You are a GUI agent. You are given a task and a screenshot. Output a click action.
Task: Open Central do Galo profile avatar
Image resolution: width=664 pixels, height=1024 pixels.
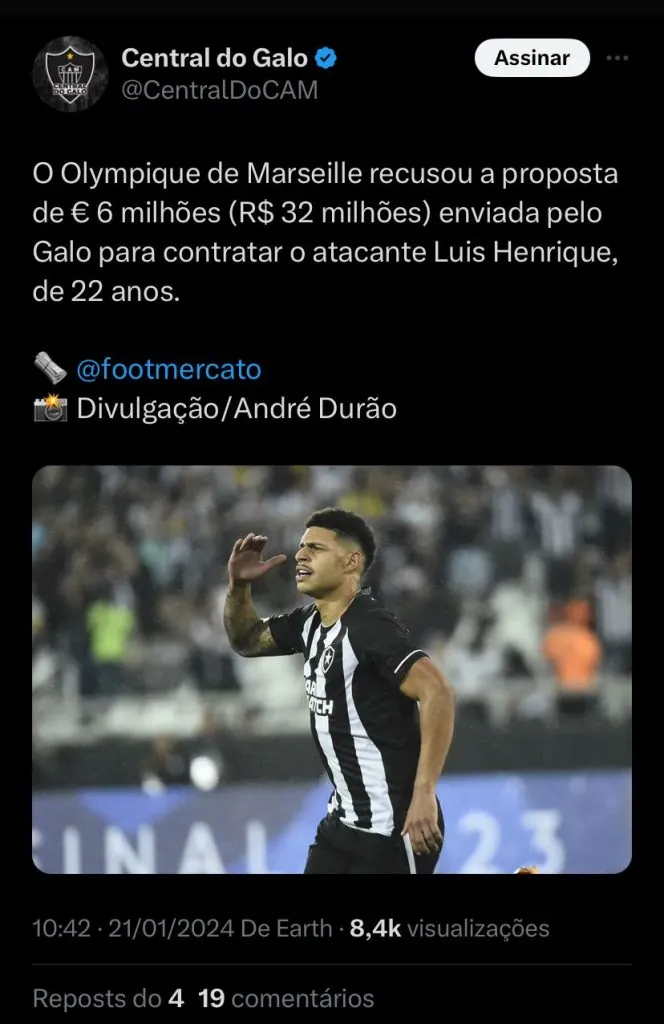click(70, 73)
